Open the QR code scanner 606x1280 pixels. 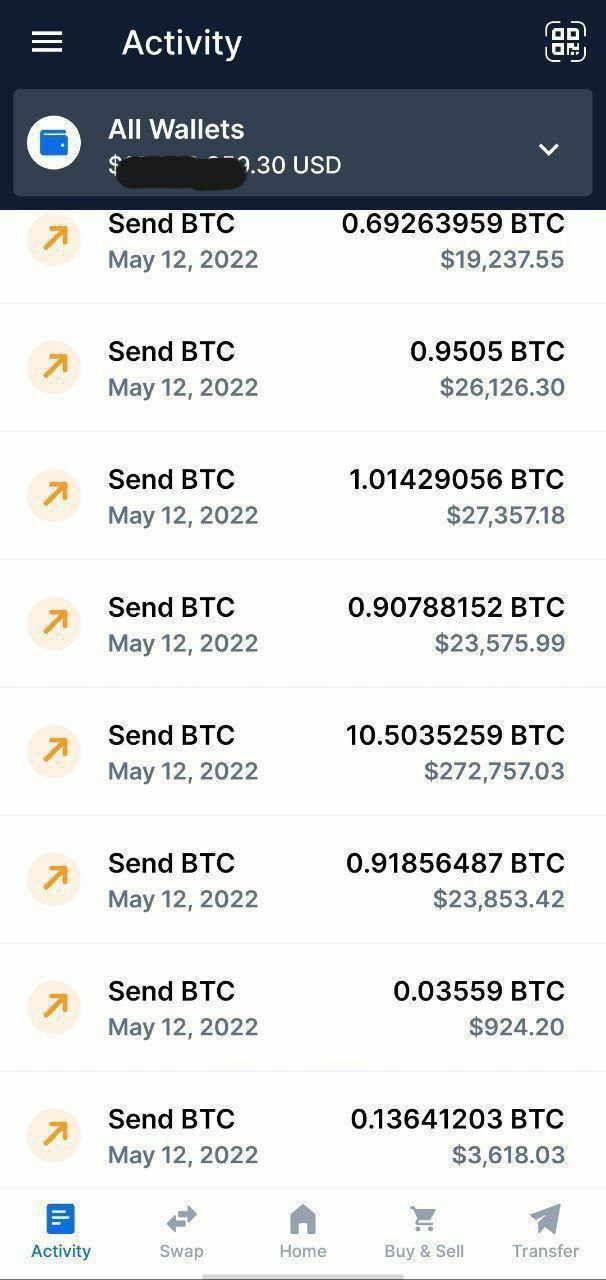tap(565, 42)
